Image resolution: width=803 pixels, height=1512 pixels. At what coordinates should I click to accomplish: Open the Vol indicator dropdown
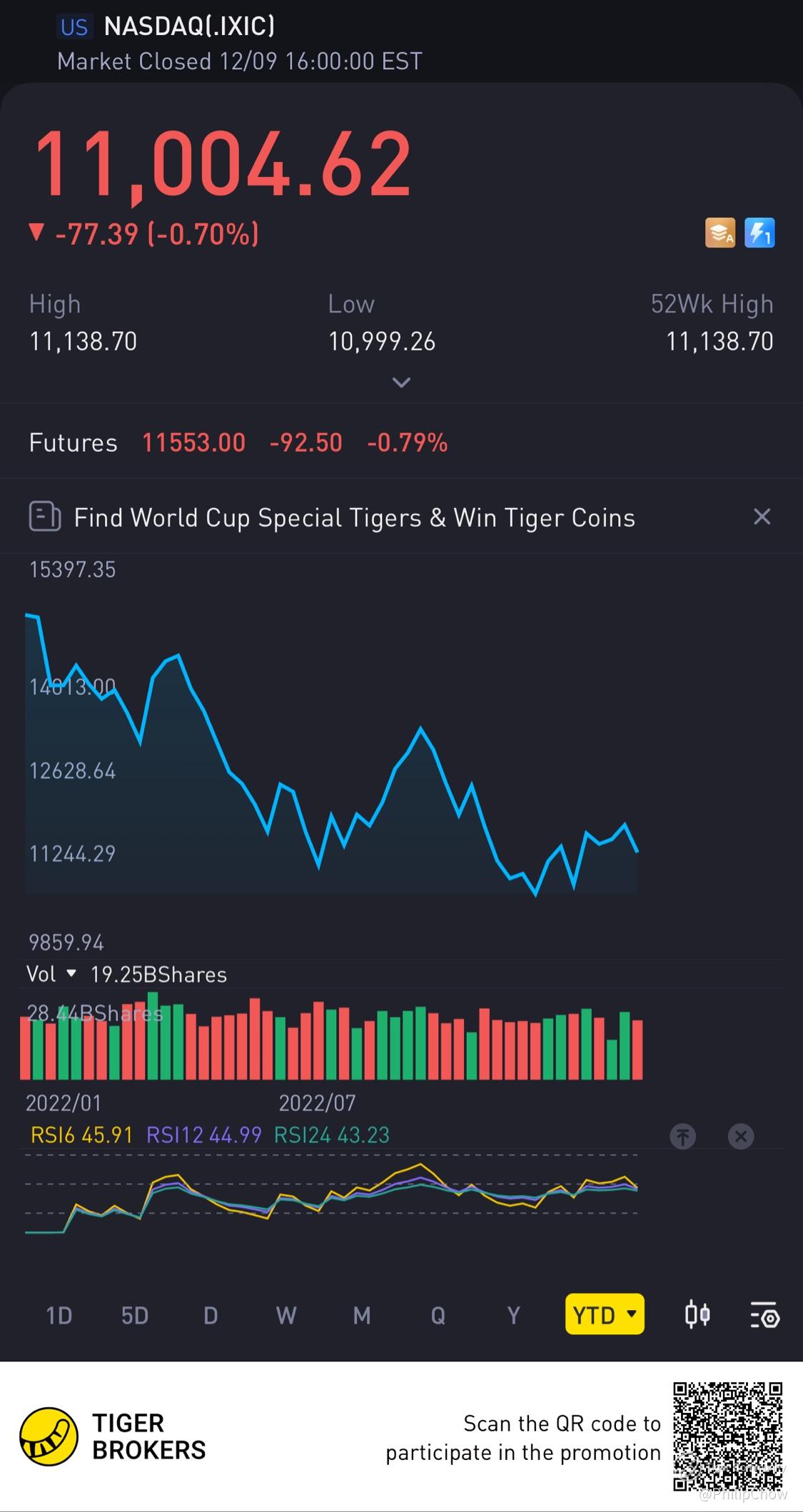point(51,974)
